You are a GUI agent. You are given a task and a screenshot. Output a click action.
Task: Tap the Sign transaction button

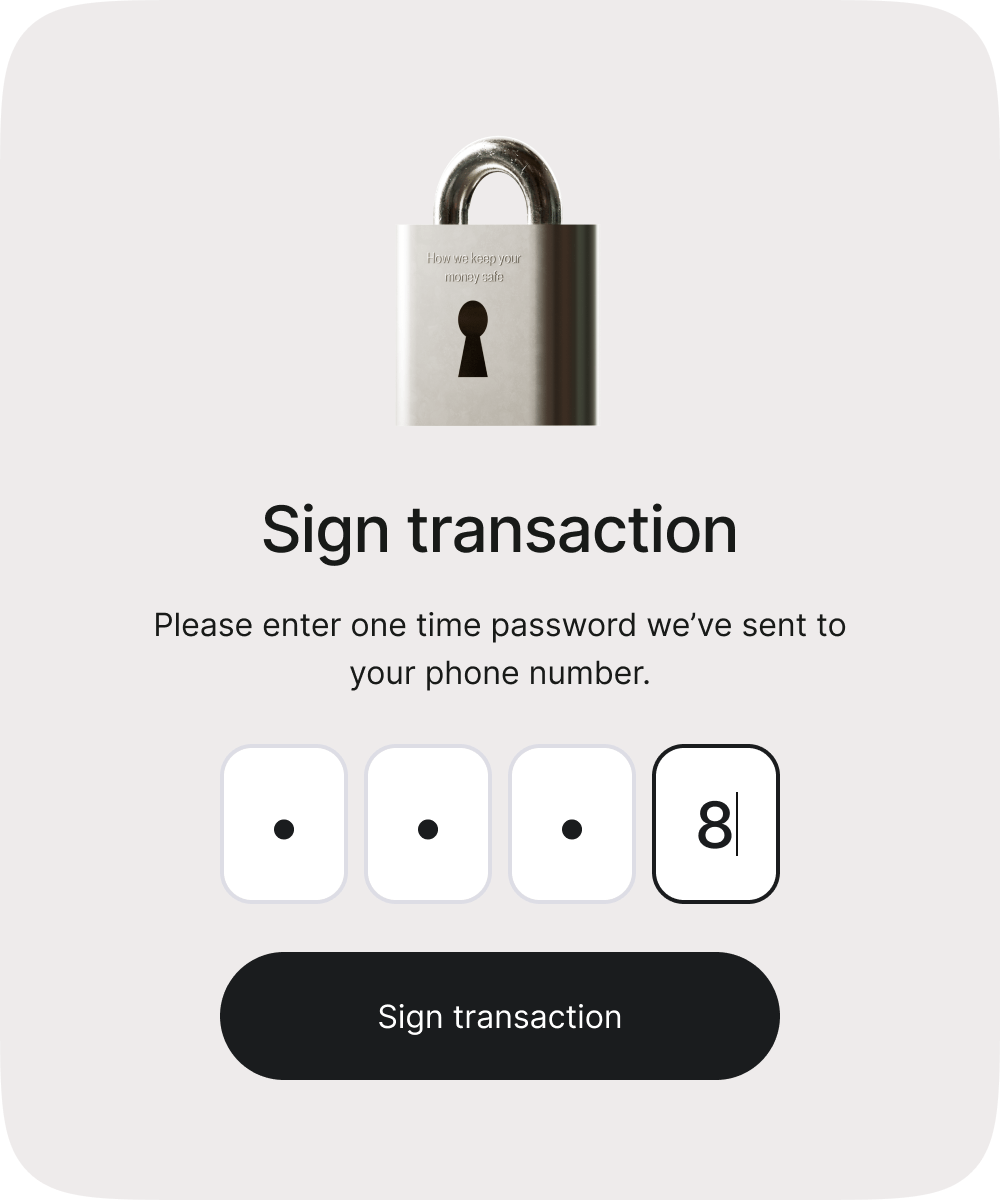[x=499, y=1016]
